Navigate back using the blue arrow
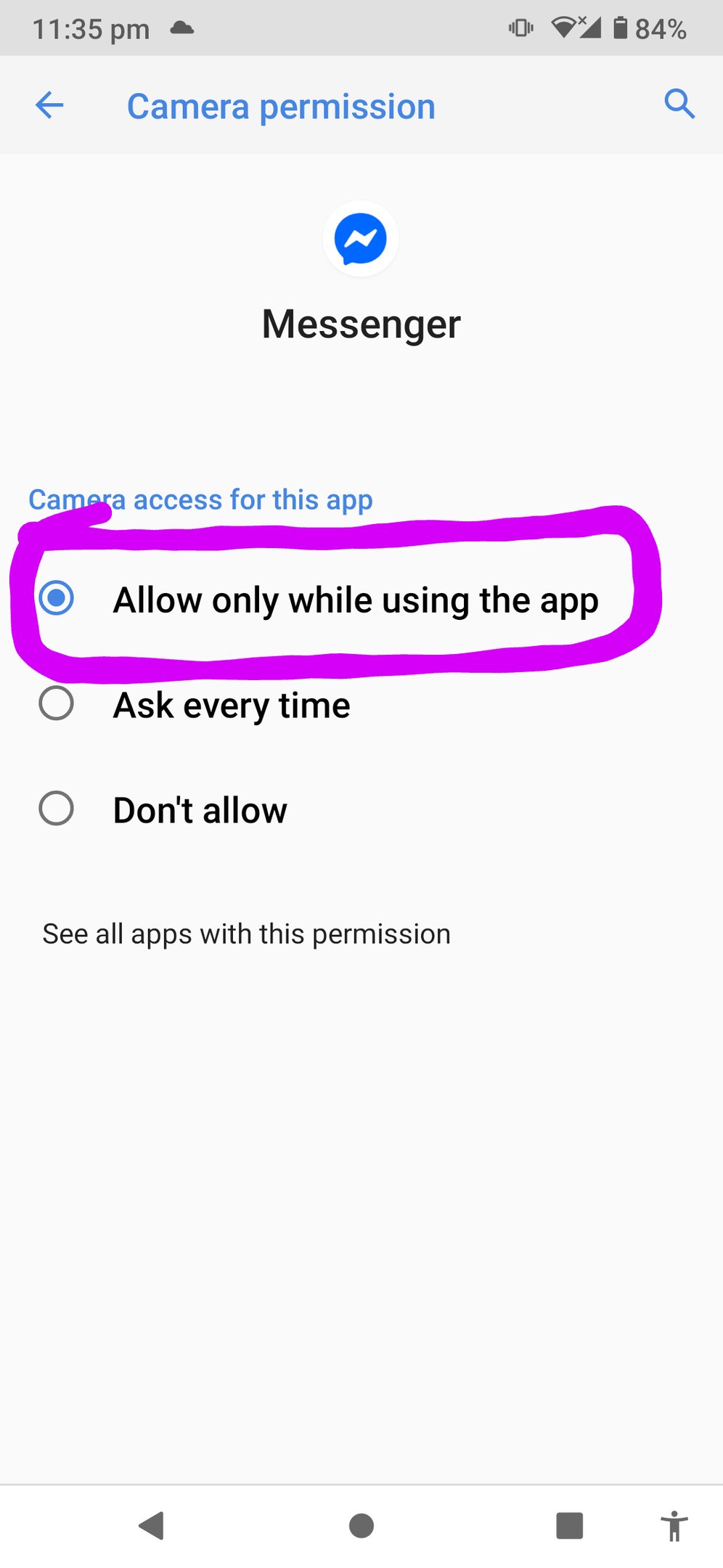723x1568 pixels. coord(49,105)
